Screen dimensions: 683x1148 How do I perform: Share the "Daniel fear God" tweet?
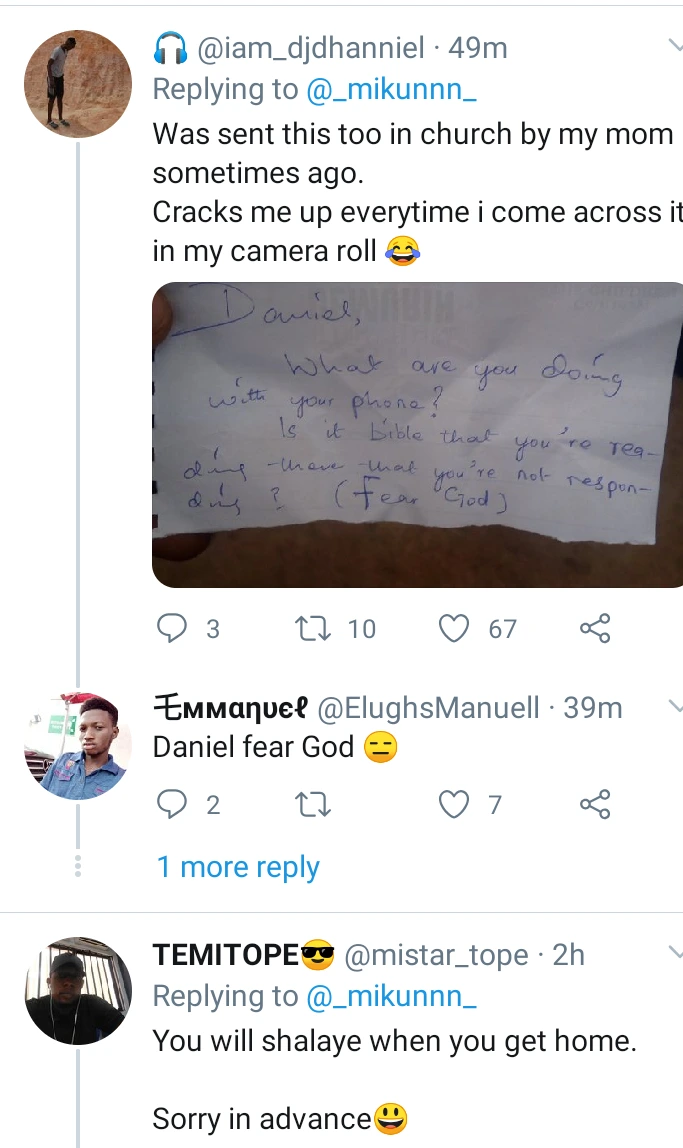pos(595,803)
